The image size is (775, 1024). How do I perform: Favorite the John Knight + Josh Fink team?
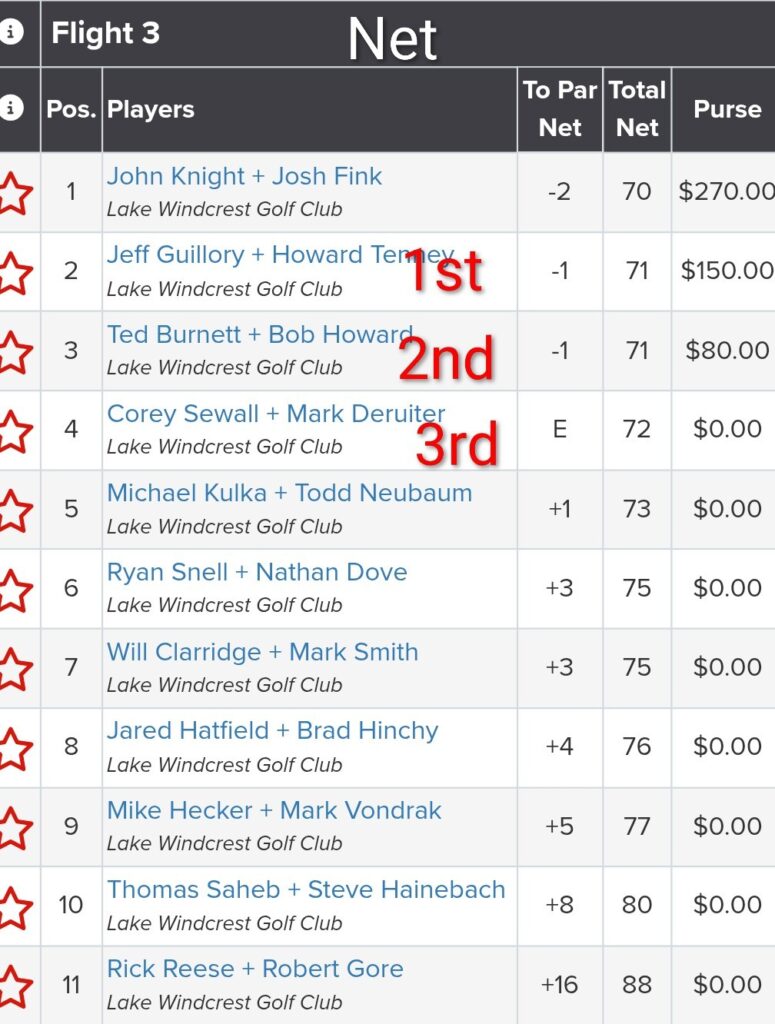coord(13,192)
